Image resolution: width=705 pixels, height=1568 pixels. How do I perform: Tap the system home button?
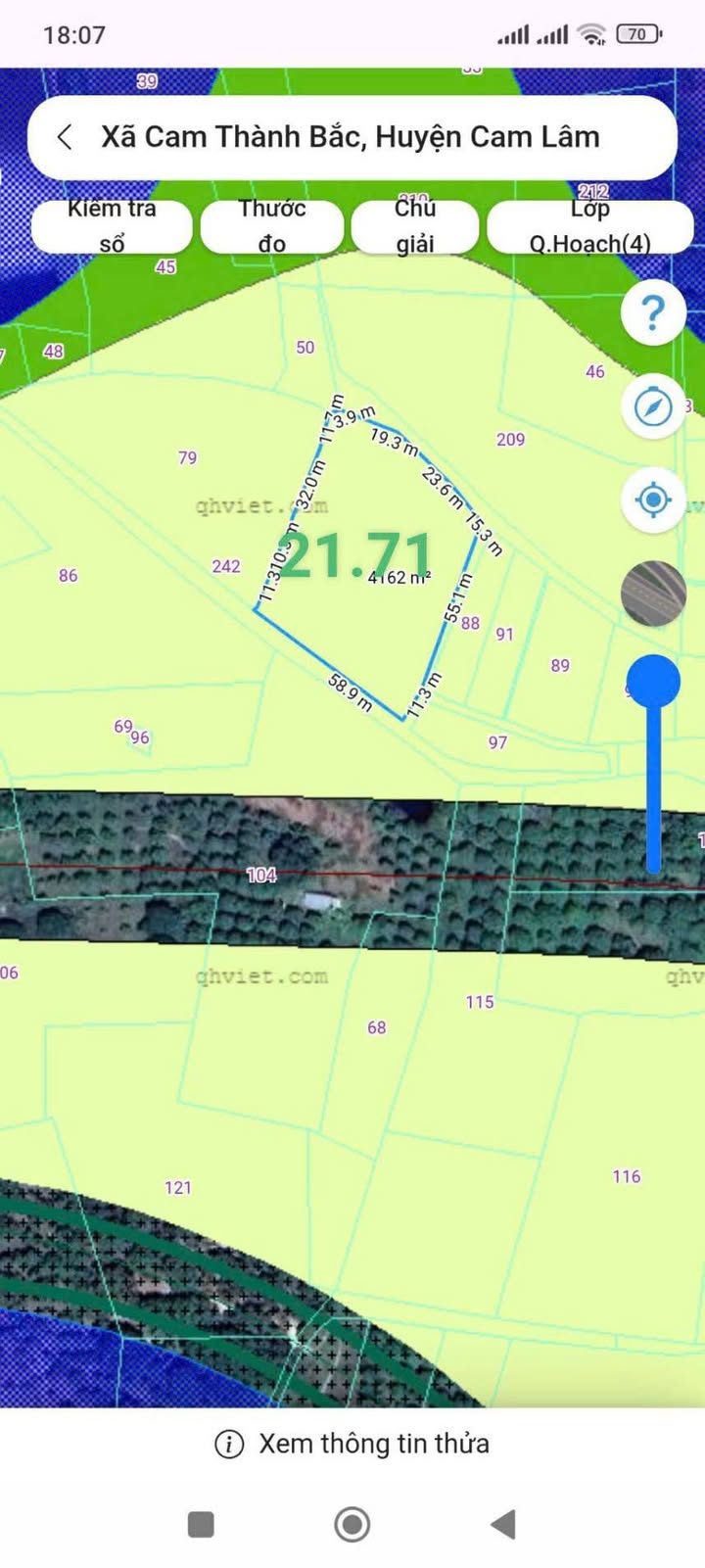tap(352, 1524)
